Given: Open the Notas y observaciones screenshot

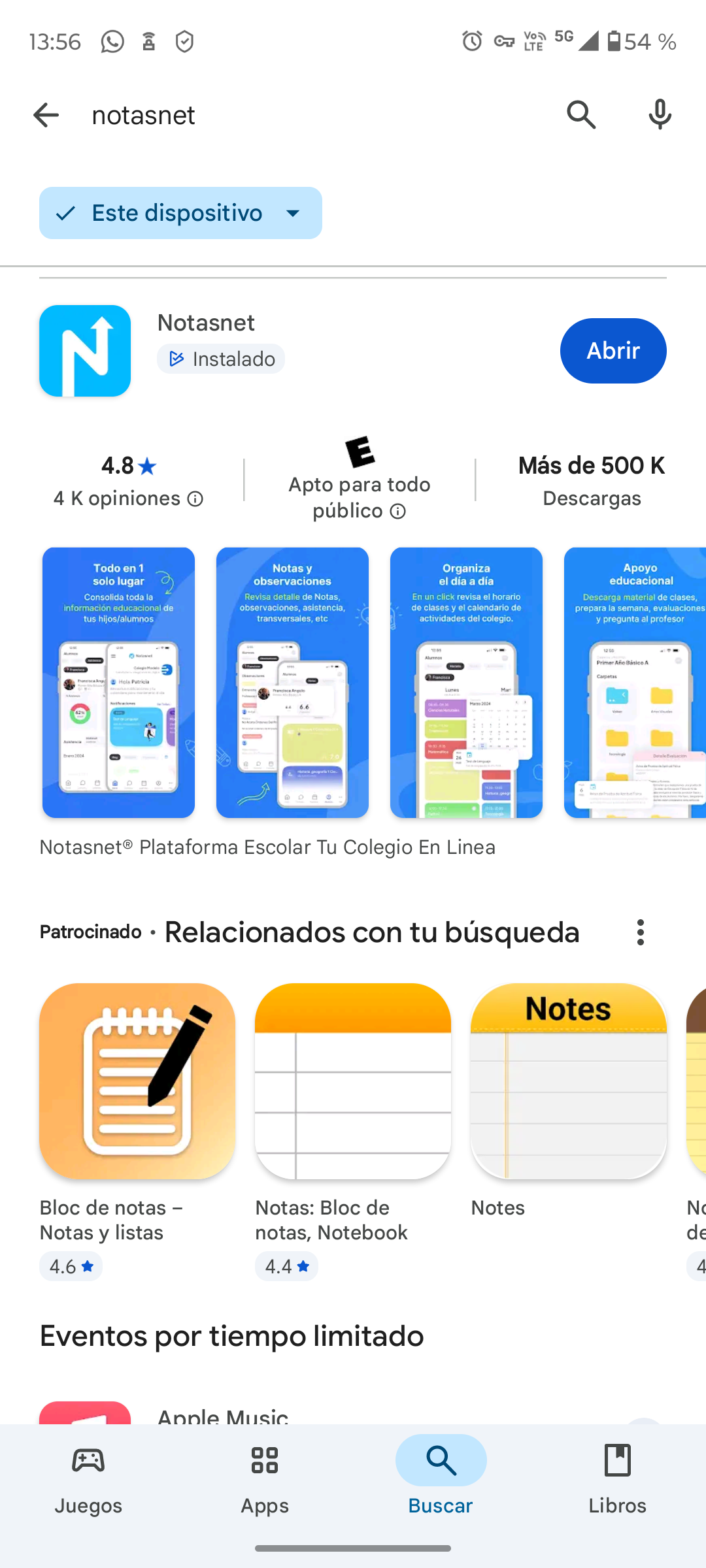Looking at the screenshot, I should (292, 682).
